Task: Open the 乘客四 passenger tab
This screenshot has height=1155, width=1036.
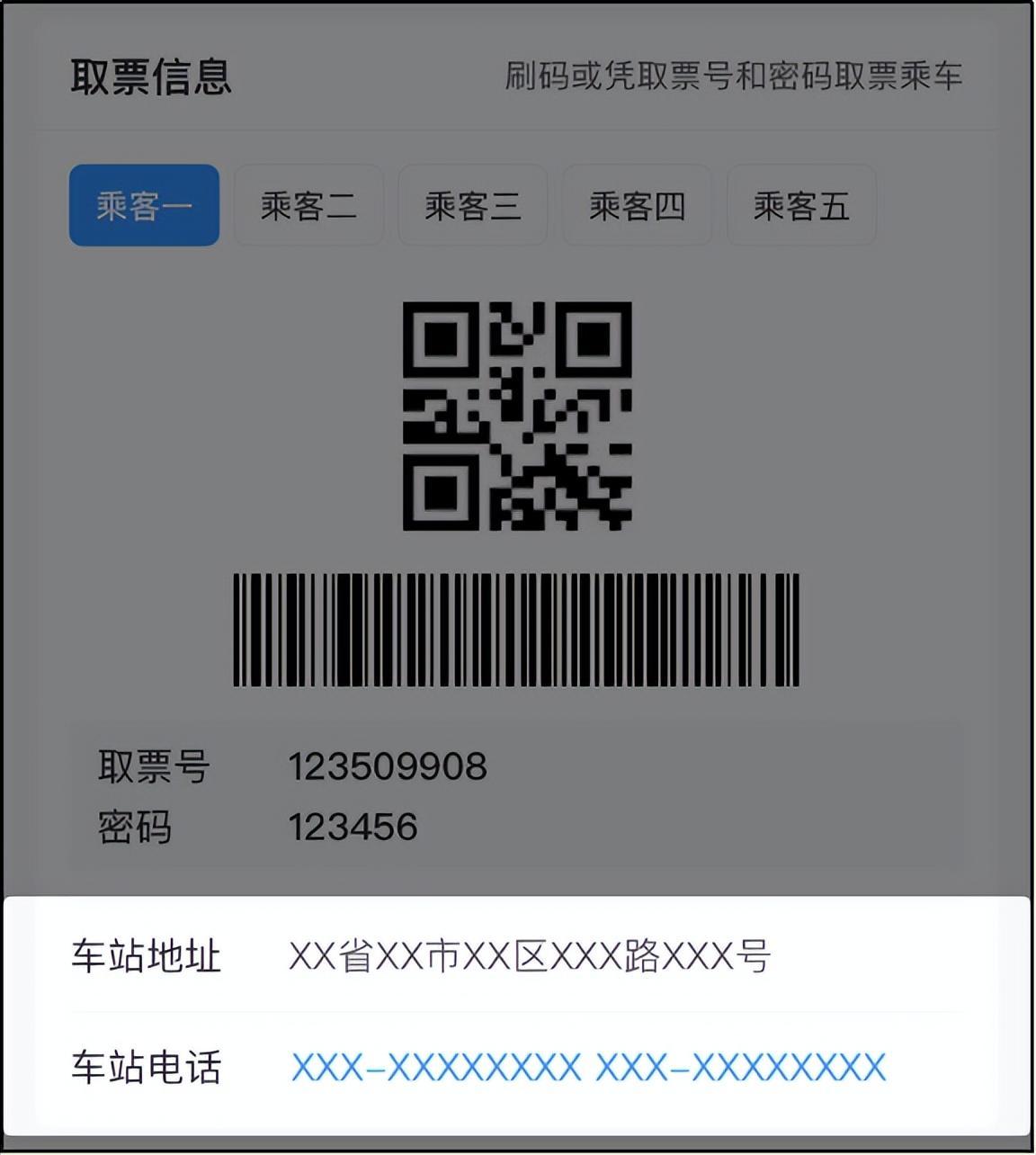Action: [x=637, y=205]
